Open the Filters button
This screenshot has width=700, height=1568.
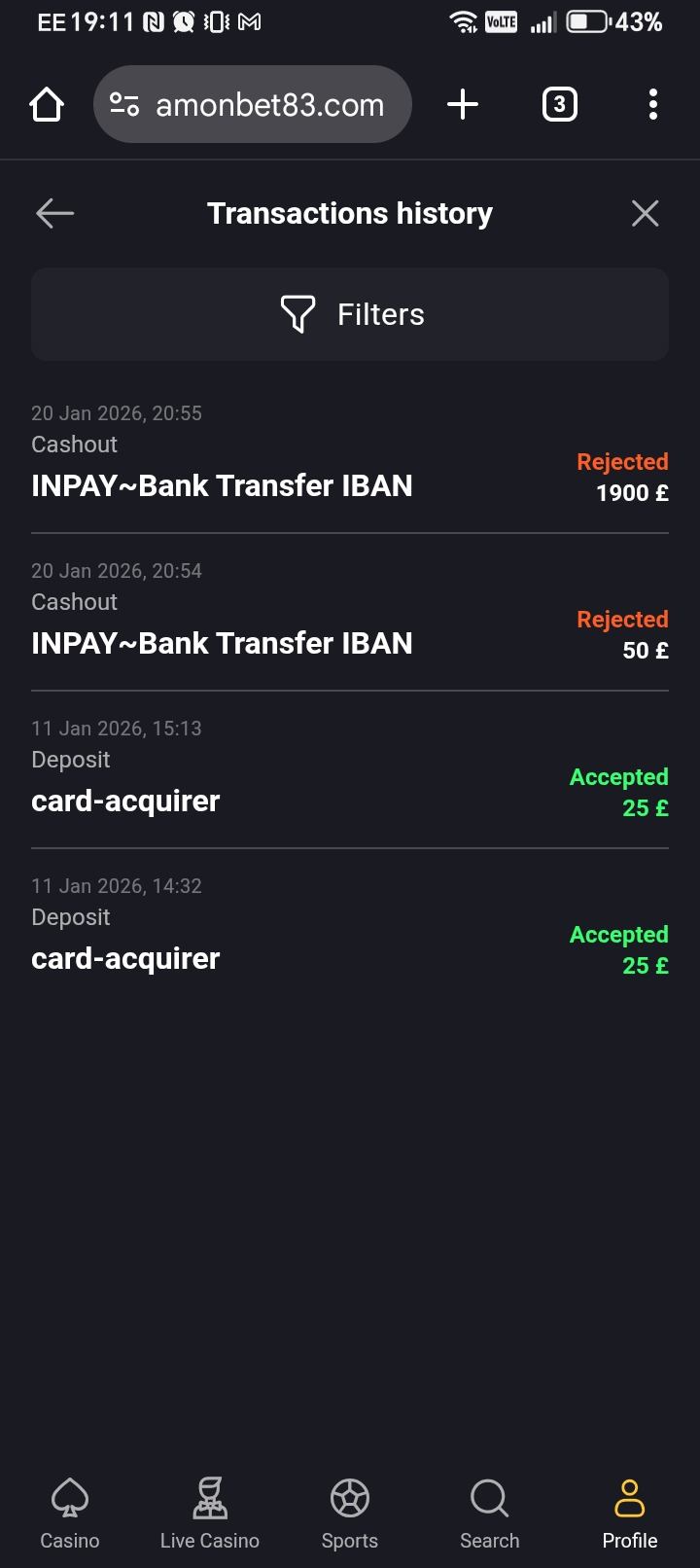(x=350, y=314)
